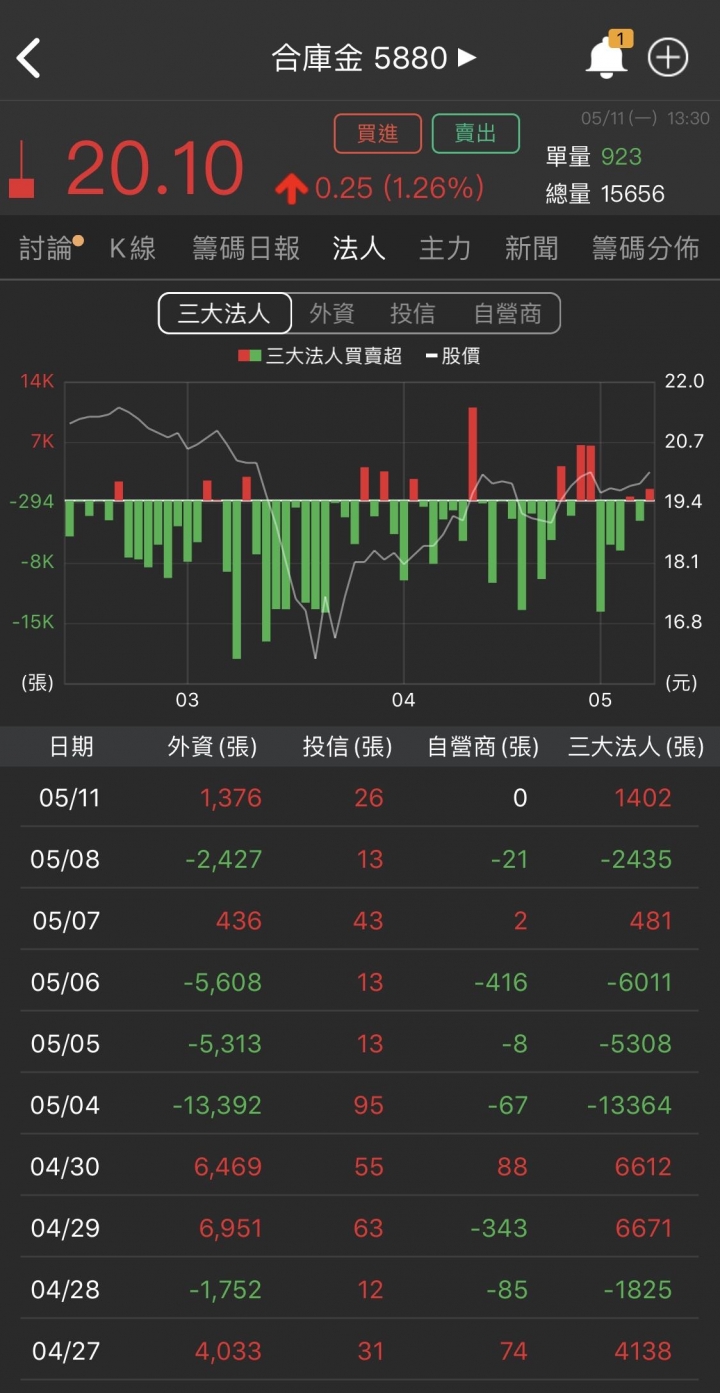The image size is (720, 1393).
Task: Switch to the 籌碼分佈 tab
Action: [x=646, y=248]
